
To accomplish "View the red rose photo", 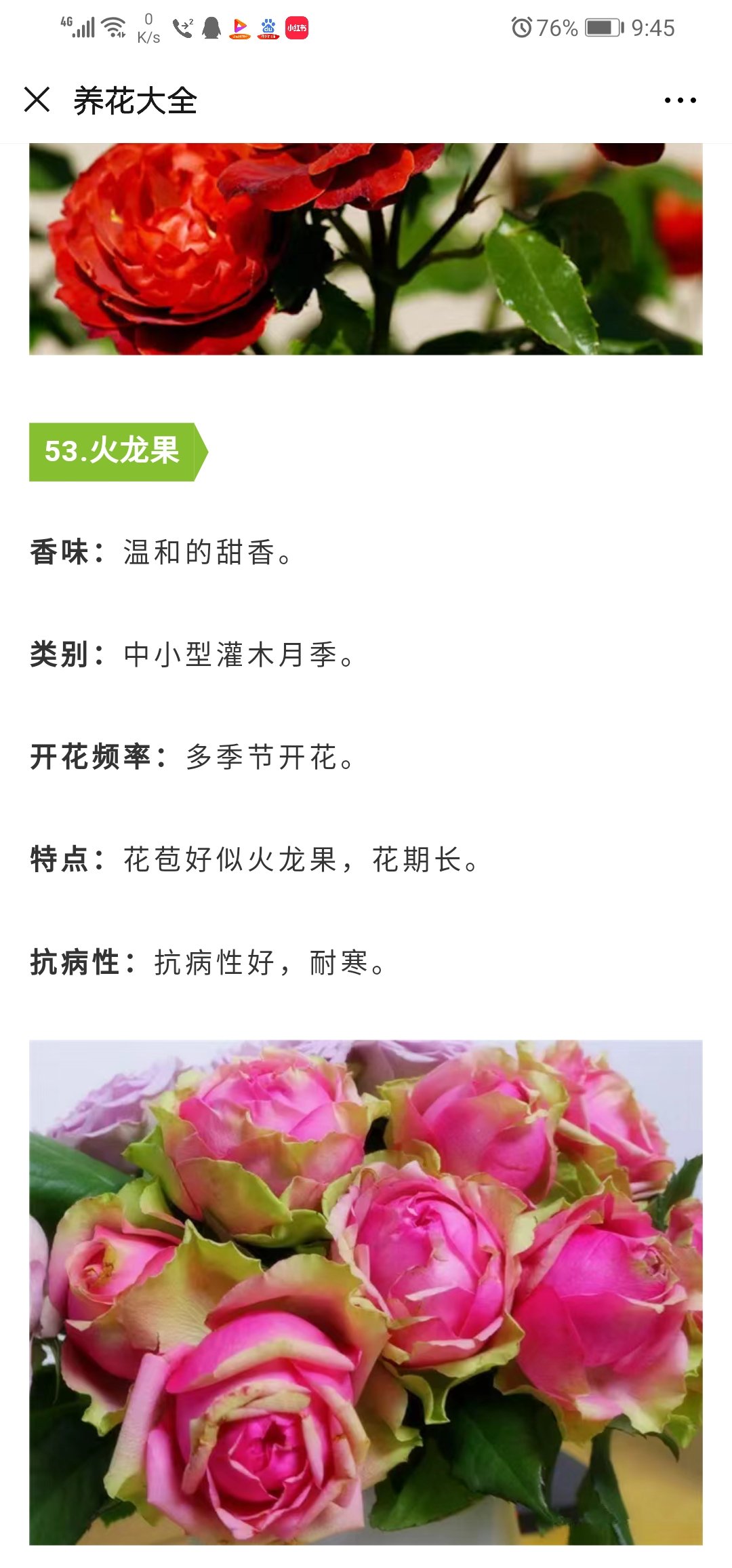I will [366, 249].
